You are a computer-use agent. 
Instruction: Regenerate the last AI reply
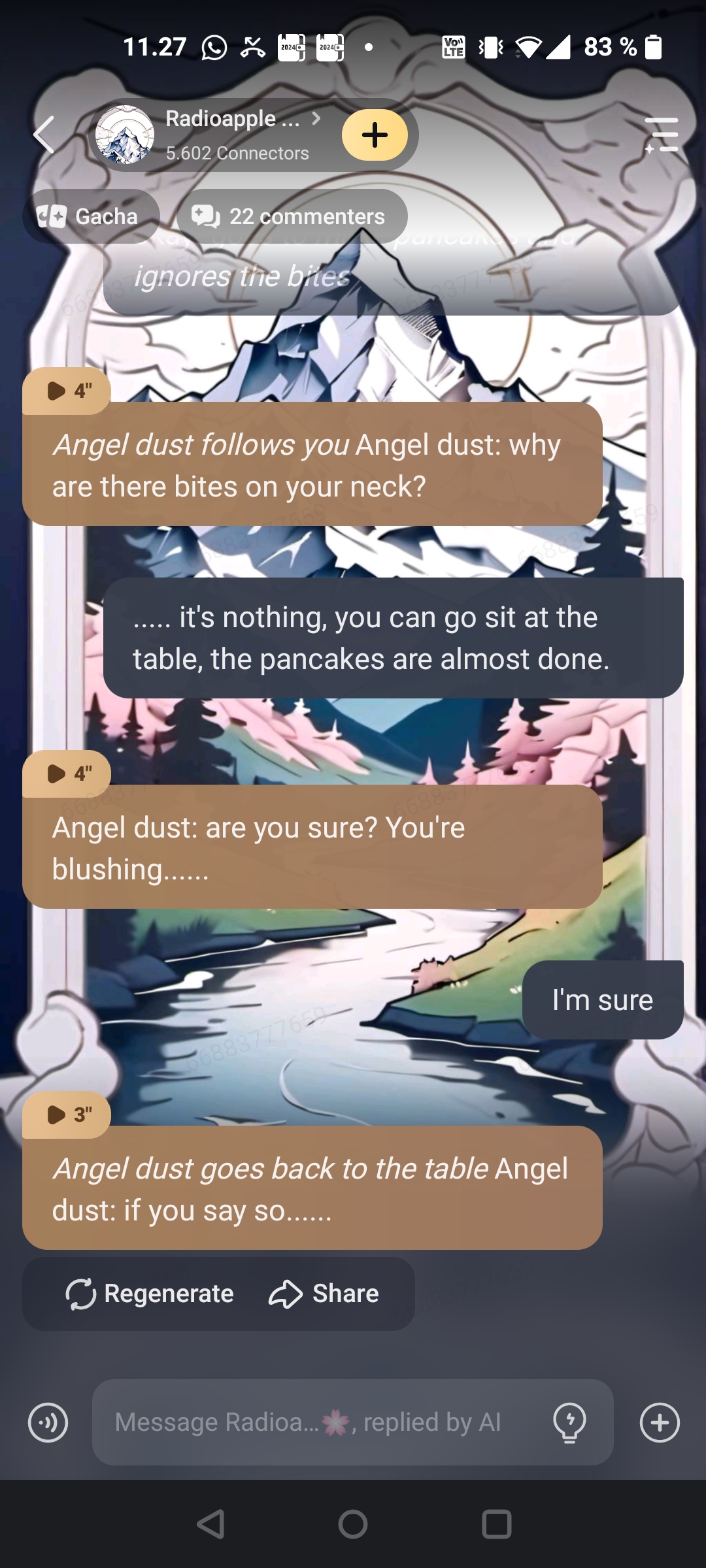(x=150, y=1294)
